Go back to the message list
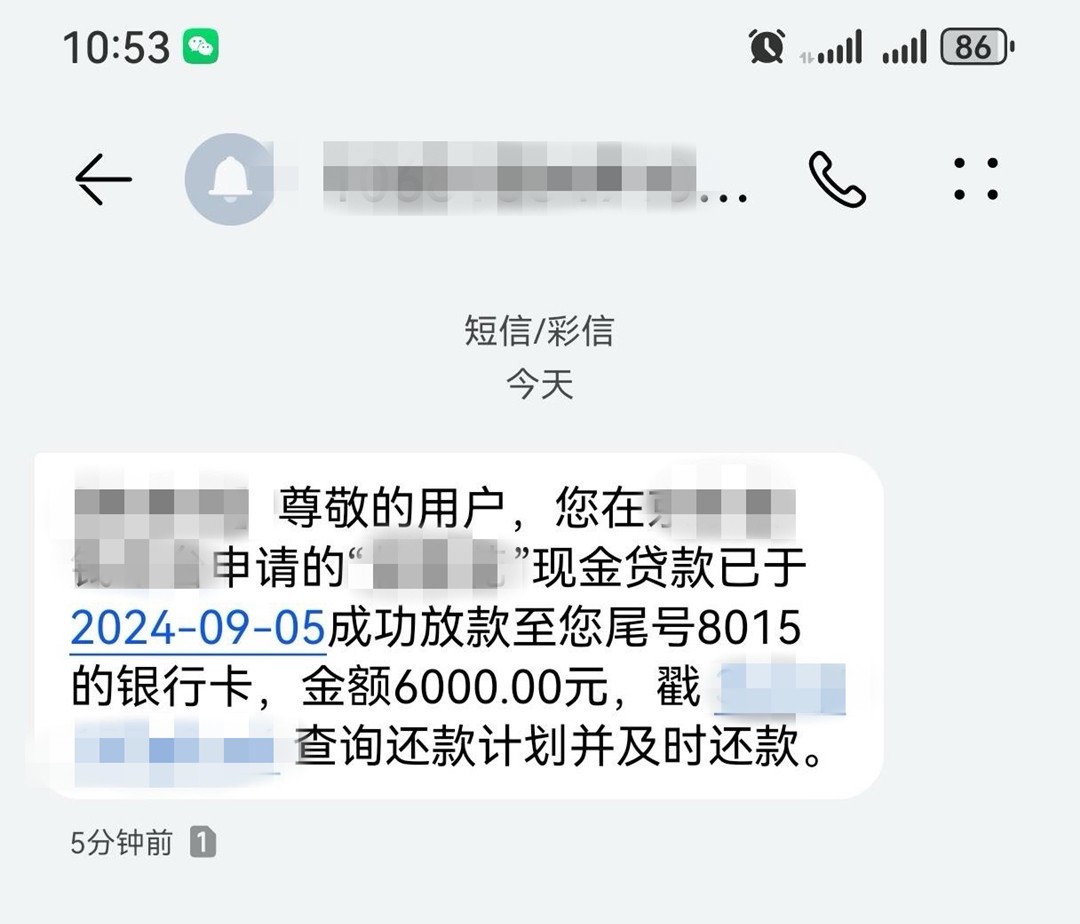Viewport: 1080px width, 924px height. tap(103, 180)
